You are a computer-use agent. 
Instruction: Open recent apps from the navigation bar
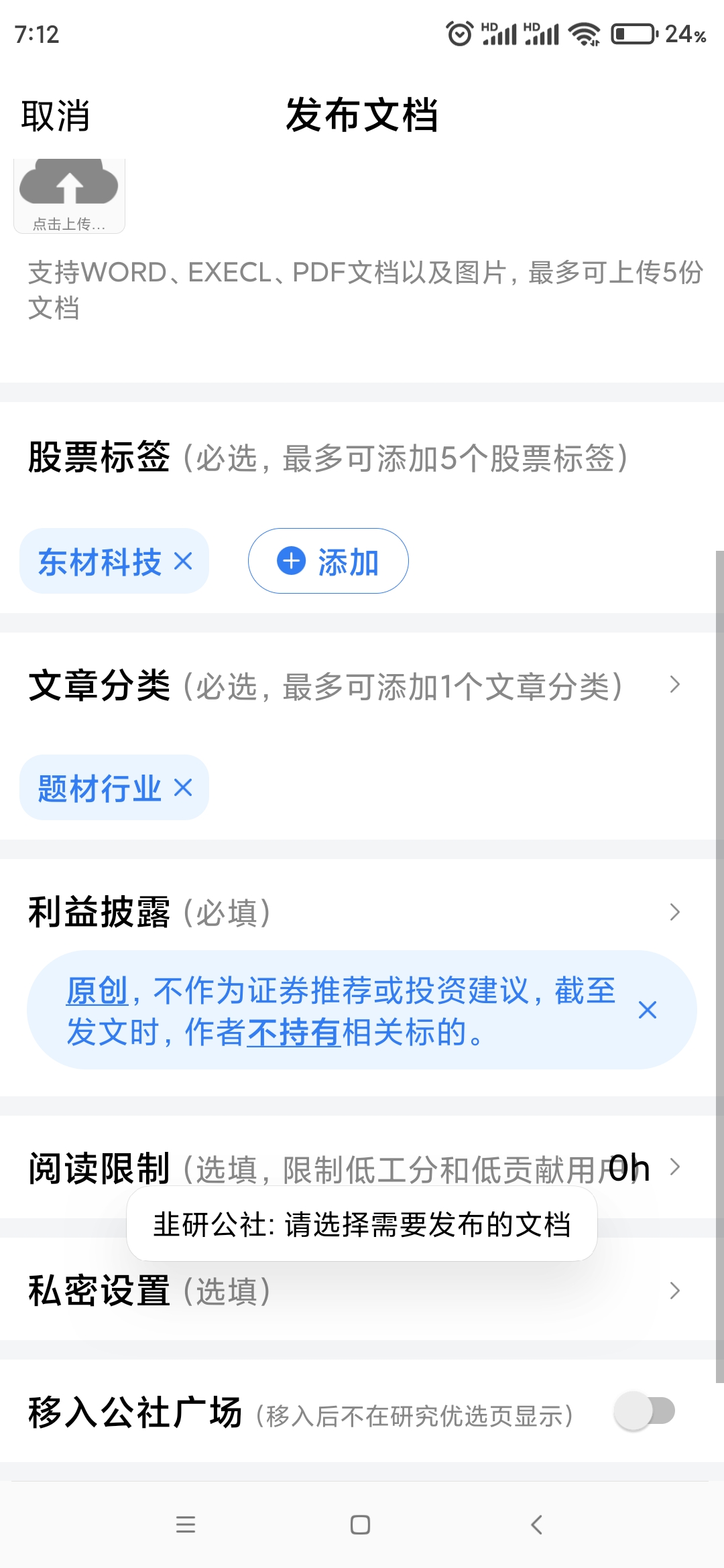coord(186,1525)
